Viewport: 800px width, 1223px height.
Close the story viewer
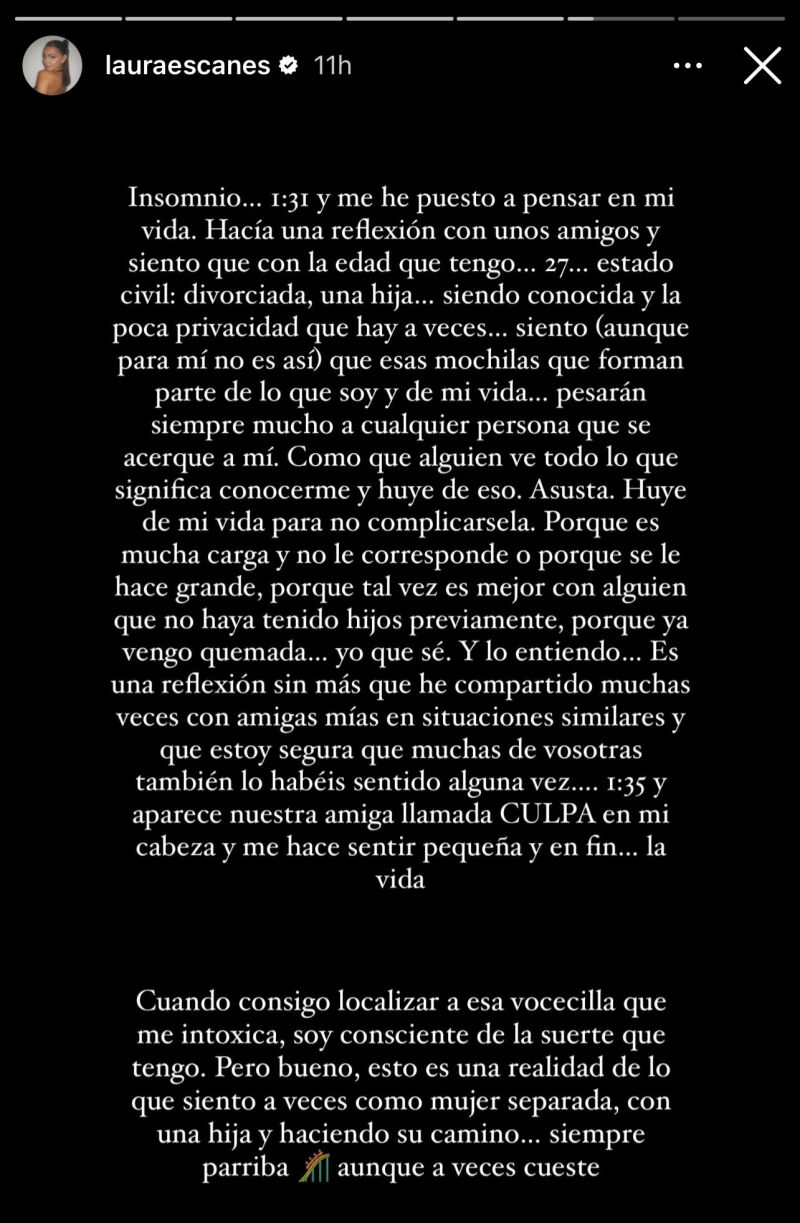click(762, 66)
